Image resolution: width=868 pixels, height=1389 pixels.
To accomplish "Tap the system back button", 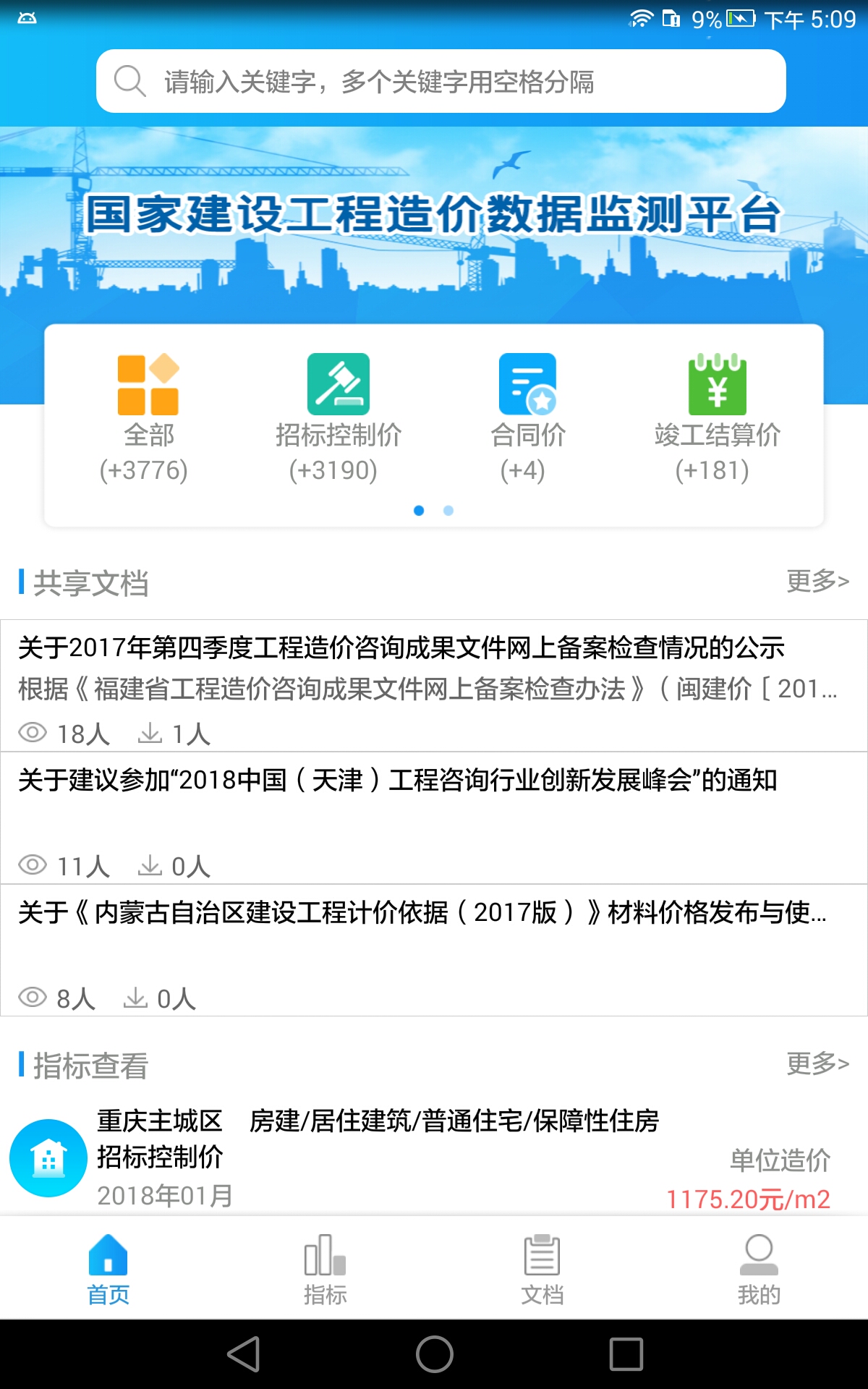I will coord(244,1354).
